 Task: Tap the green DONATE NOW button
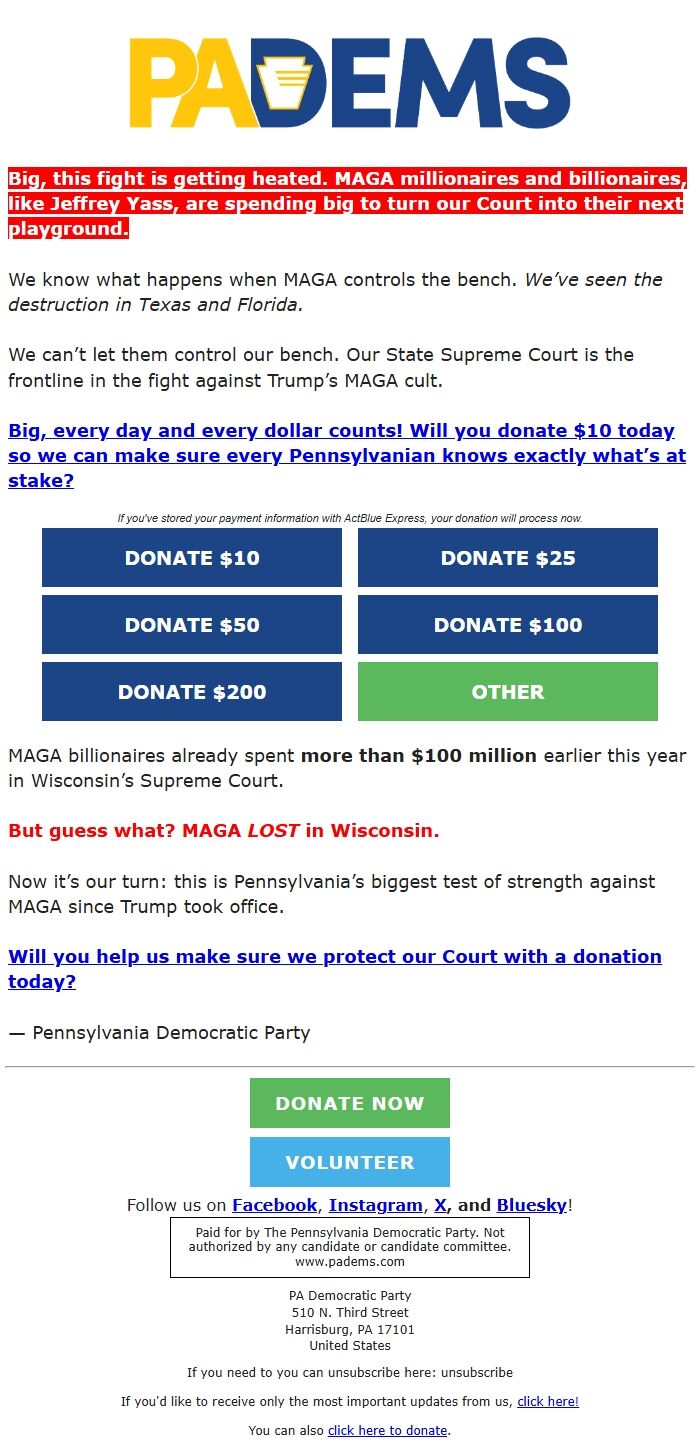[350, 1103]
